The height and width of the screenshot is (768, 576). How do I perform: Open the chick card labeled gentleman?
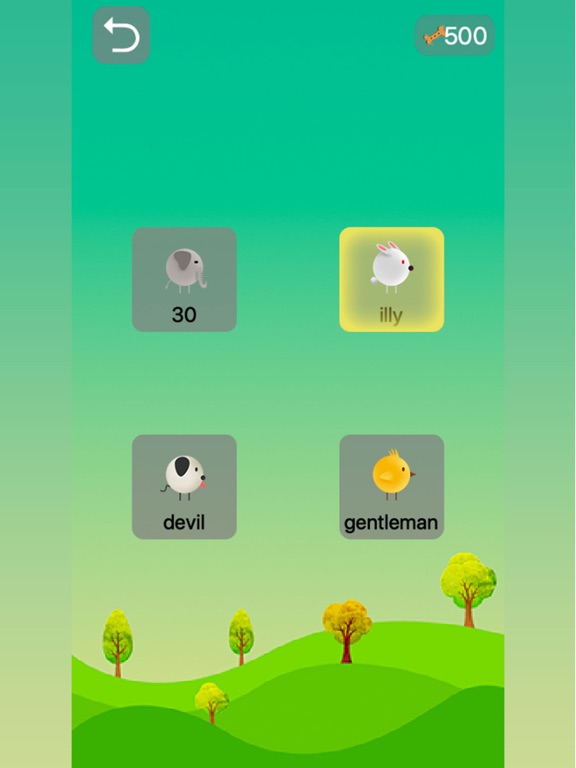pyautogui.click(x=391, y=487)
